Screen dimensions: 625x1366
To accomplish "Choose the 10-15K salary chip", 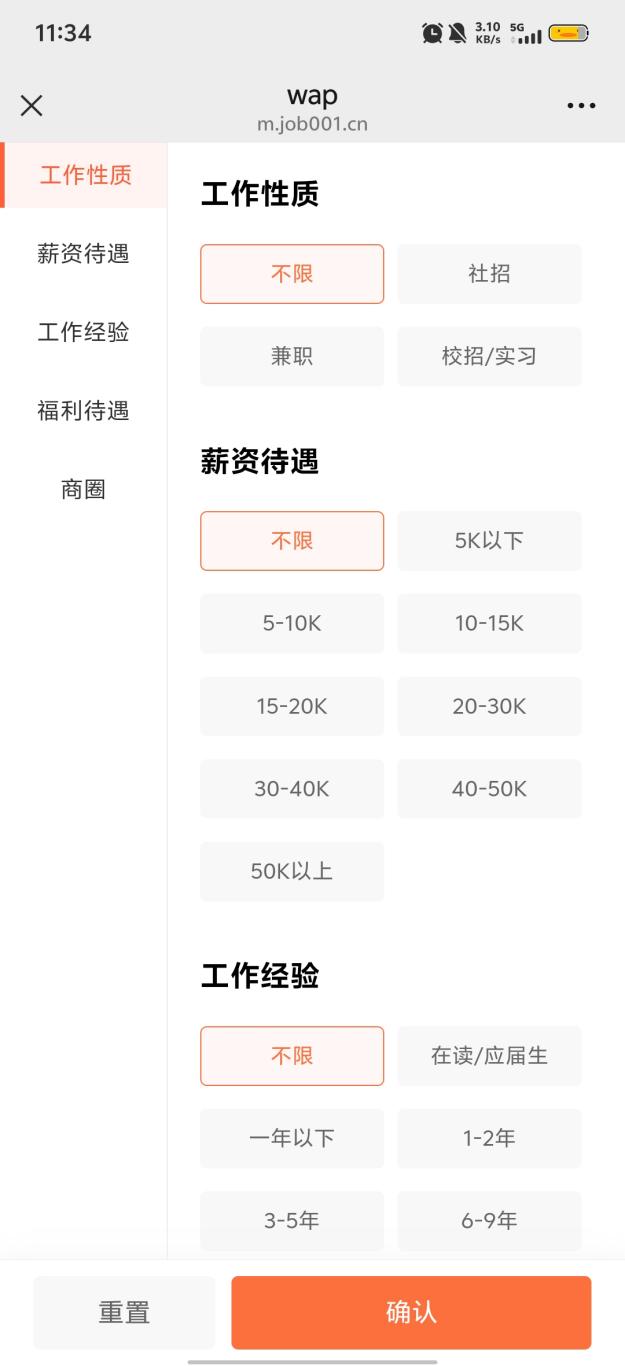I will click(x=489, y=623).
